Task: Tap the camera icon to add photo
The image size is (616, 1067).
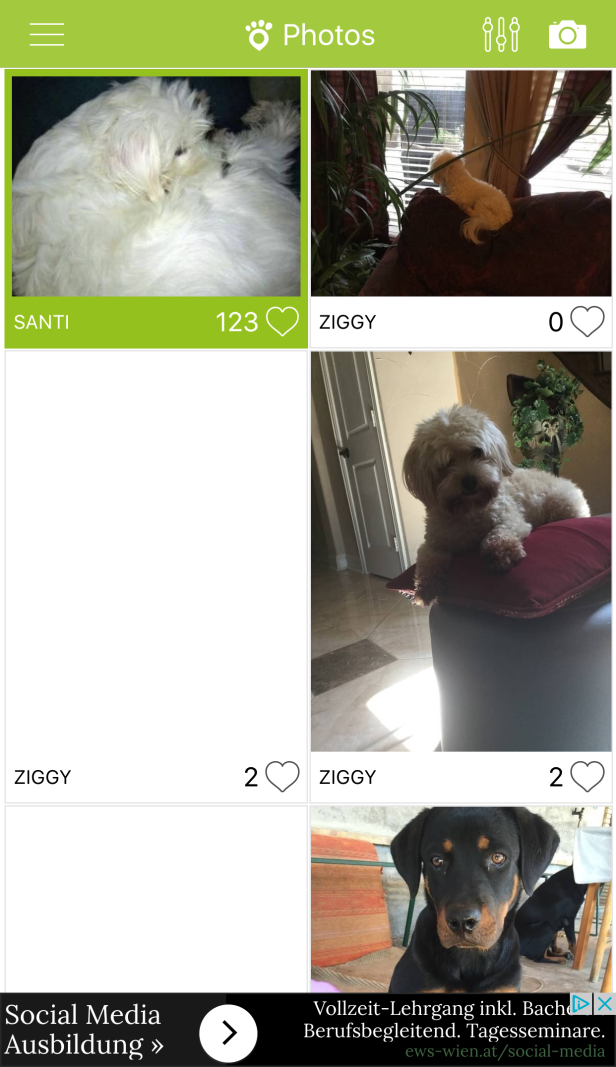Action: click(x=567, y=35)
